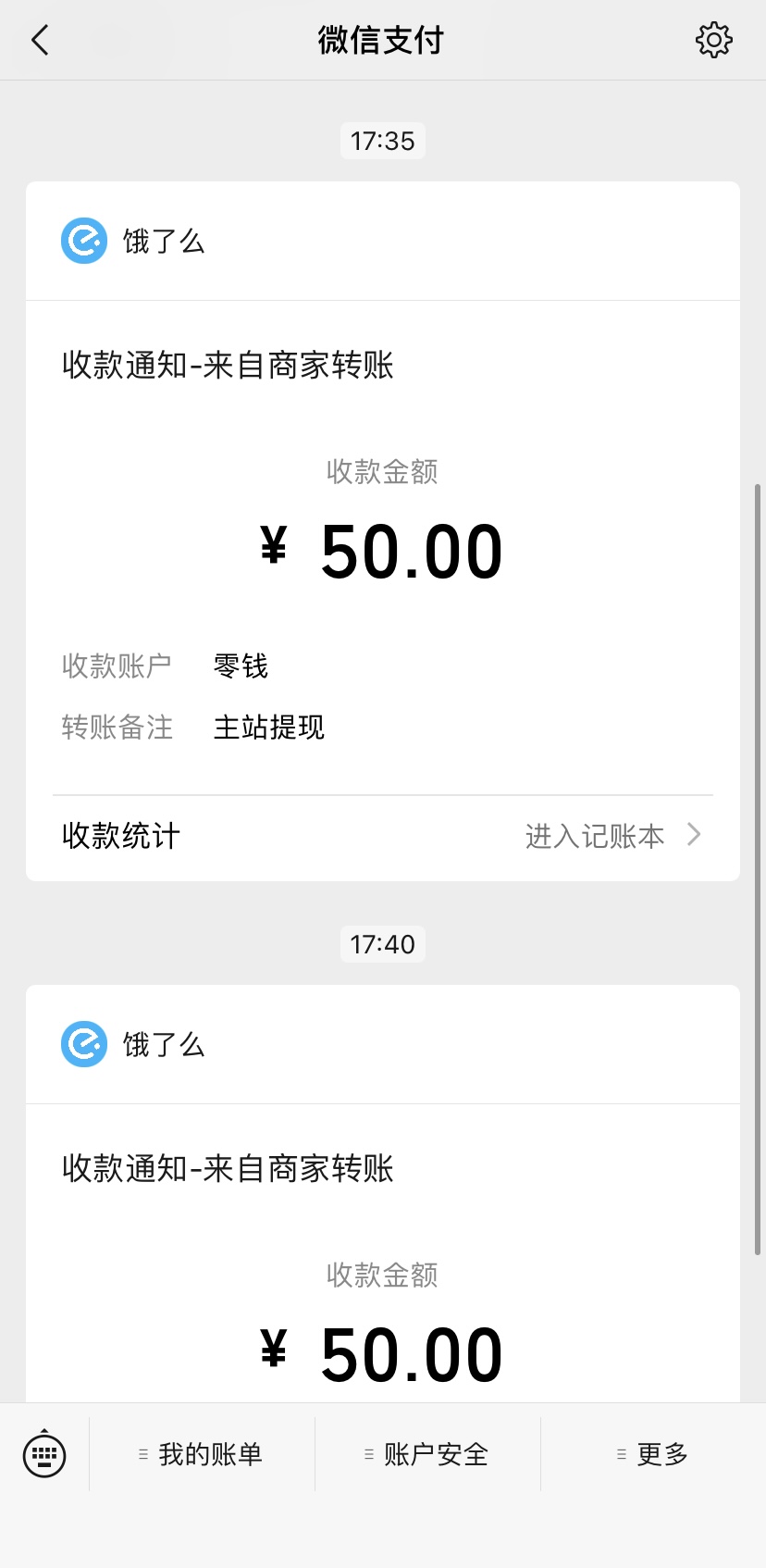This screenshot has width=766, height=1568.
Task: Open WeChat Pay settings gear
Action: point(713,41)
